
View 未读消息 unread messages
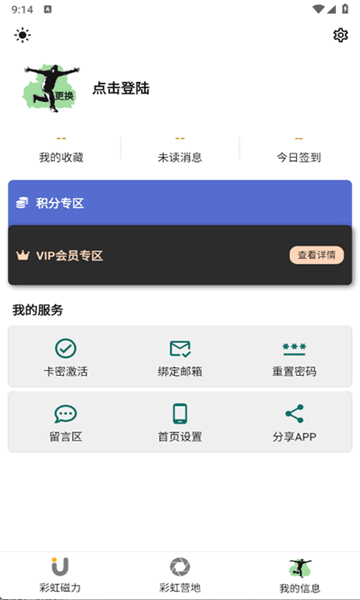[x=180, y=149]
